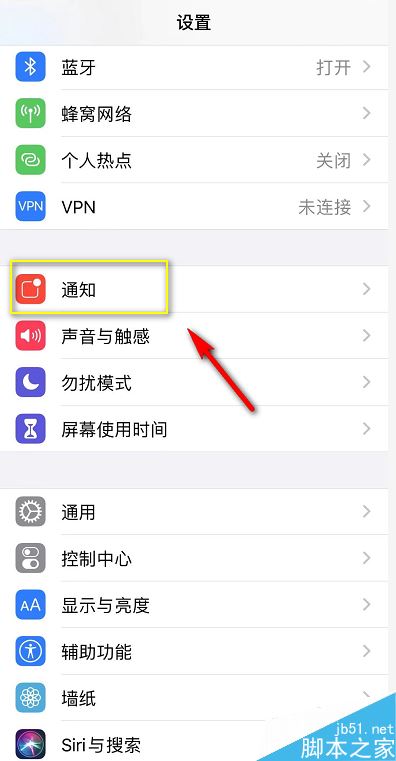Open 通用 general settings
396x761 pixels.
[194, 512]
